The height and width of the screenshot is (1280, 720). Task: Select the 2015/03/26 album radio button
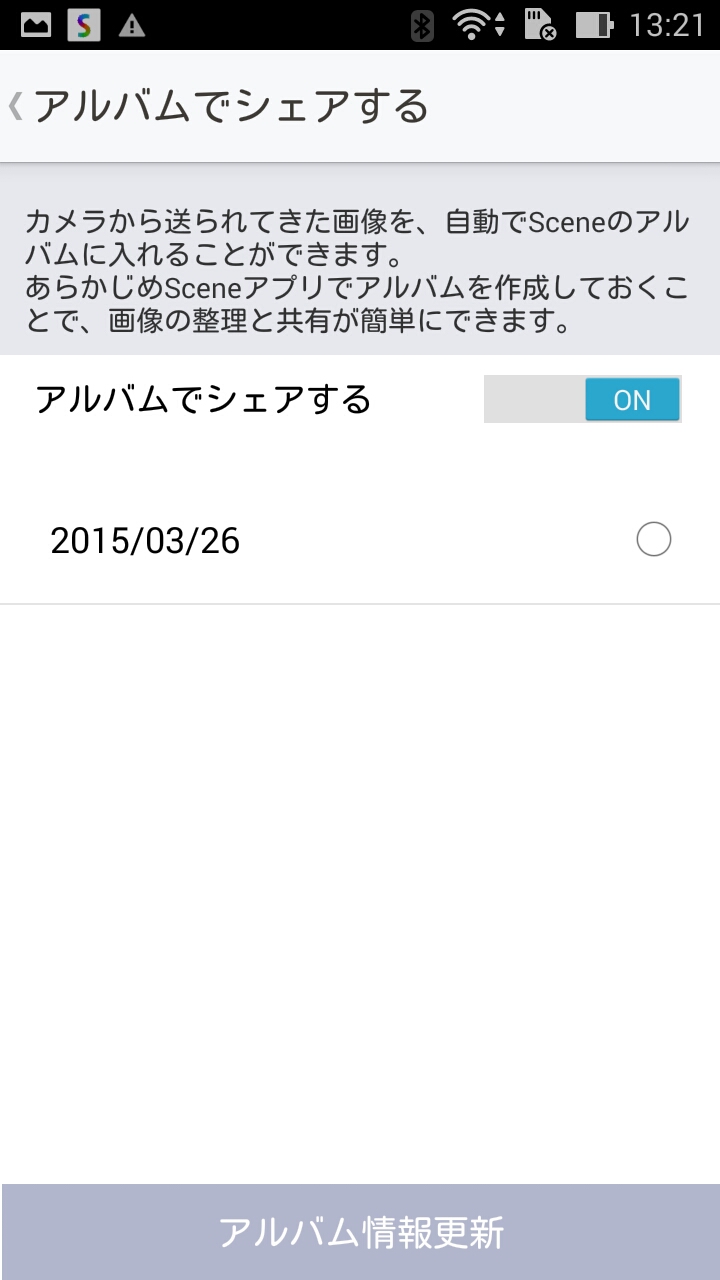click(x=654, y=539)
